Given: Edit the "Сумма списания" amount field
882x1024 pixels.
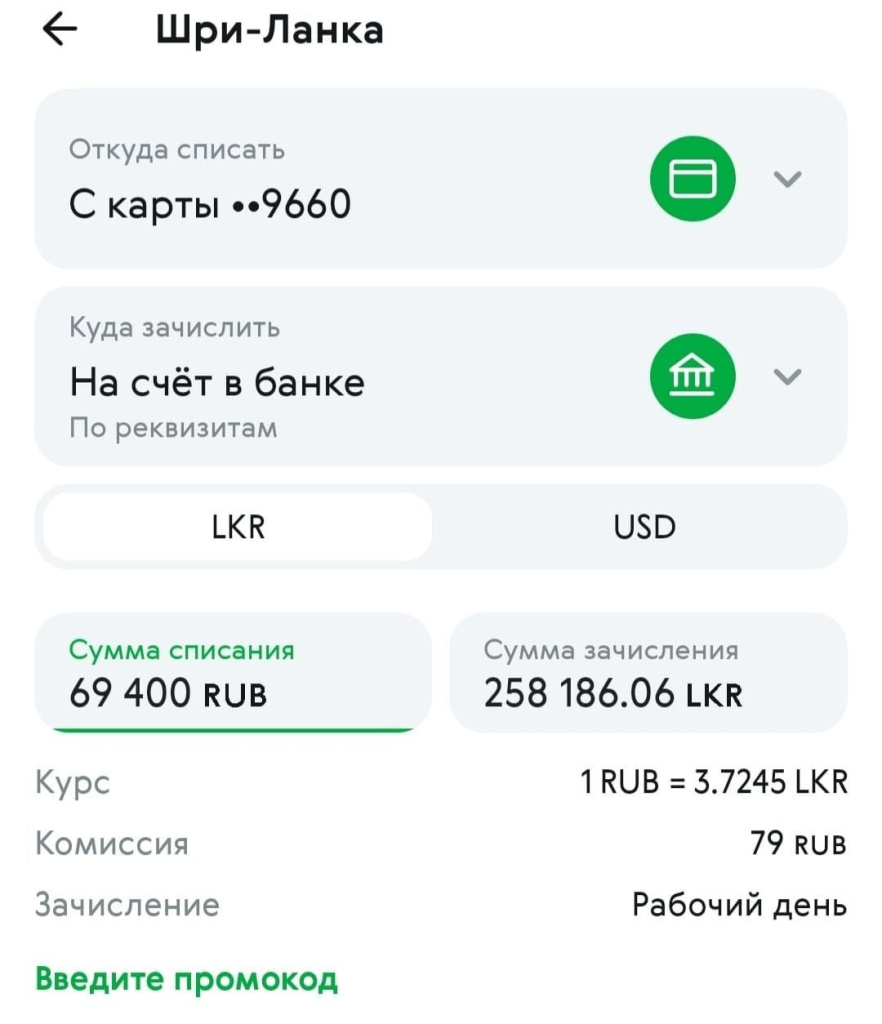Looking at the screenshot, I should 232,674.
